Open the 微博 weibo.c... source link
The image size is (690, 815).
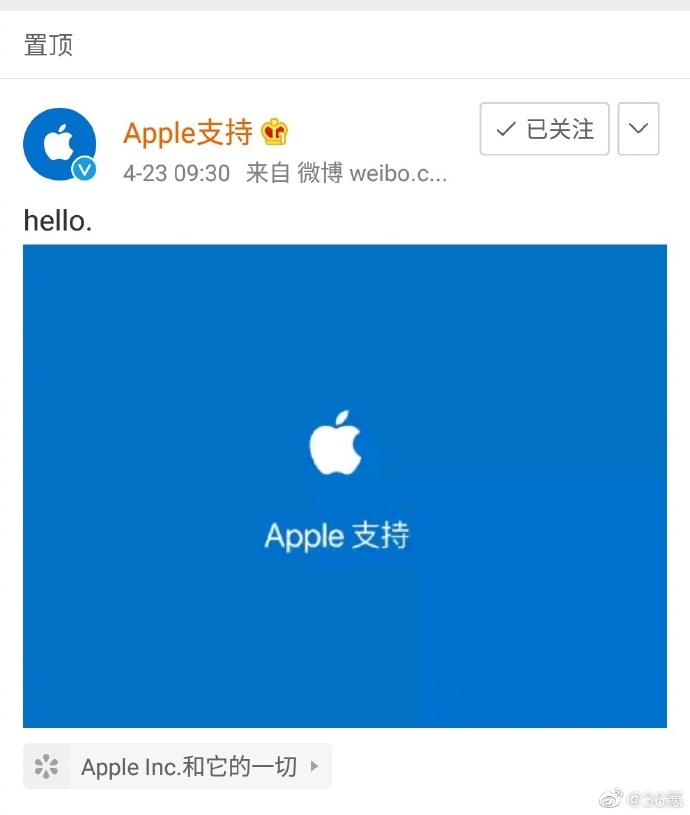[x=372, y=173]
